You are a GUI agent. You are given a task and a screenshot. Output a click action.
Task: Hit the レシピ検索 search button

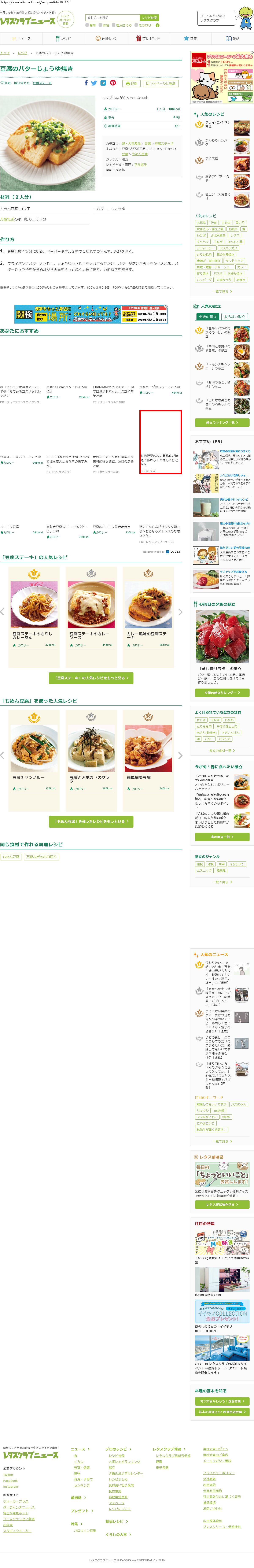tap(149, 18)
